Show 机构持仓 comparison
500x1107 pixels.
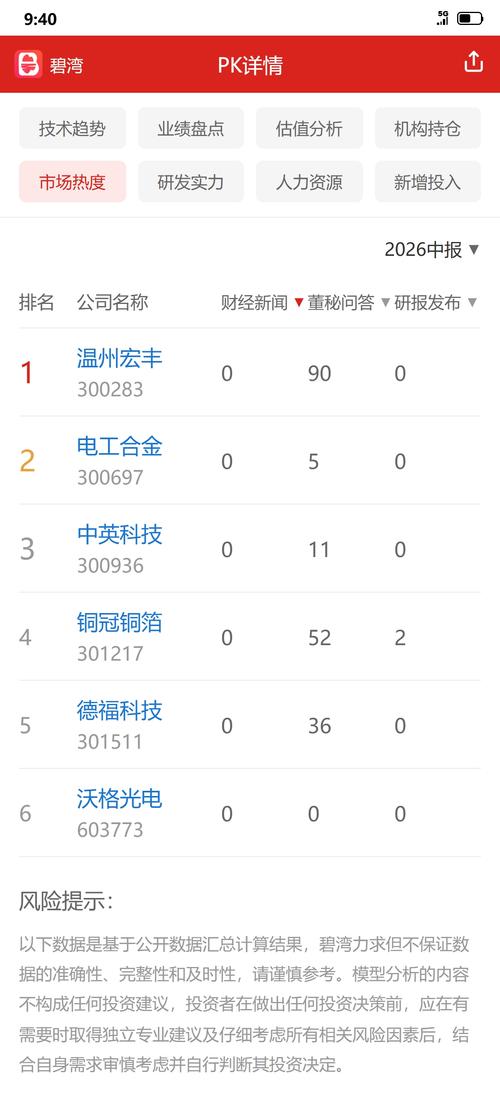(x=427, y=128)
